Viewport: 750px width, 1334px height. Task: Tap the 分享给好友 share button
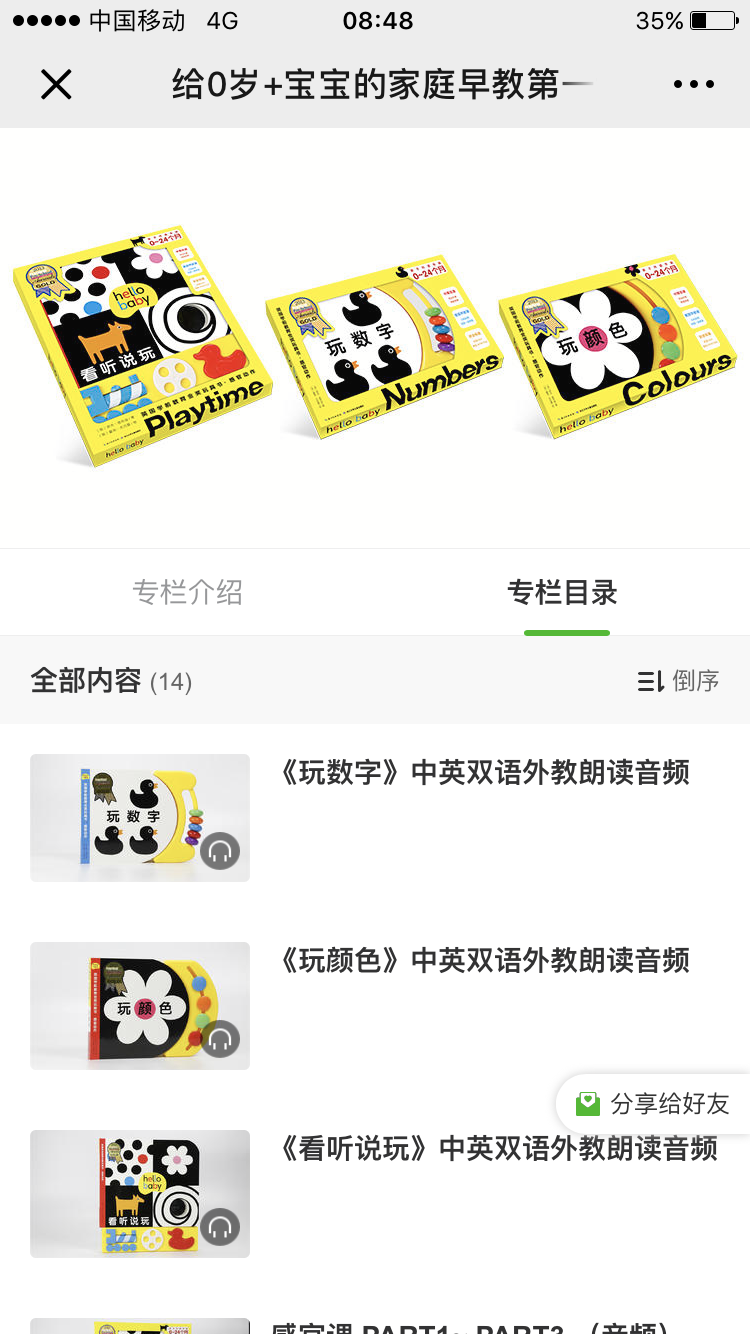(655, 1104)
